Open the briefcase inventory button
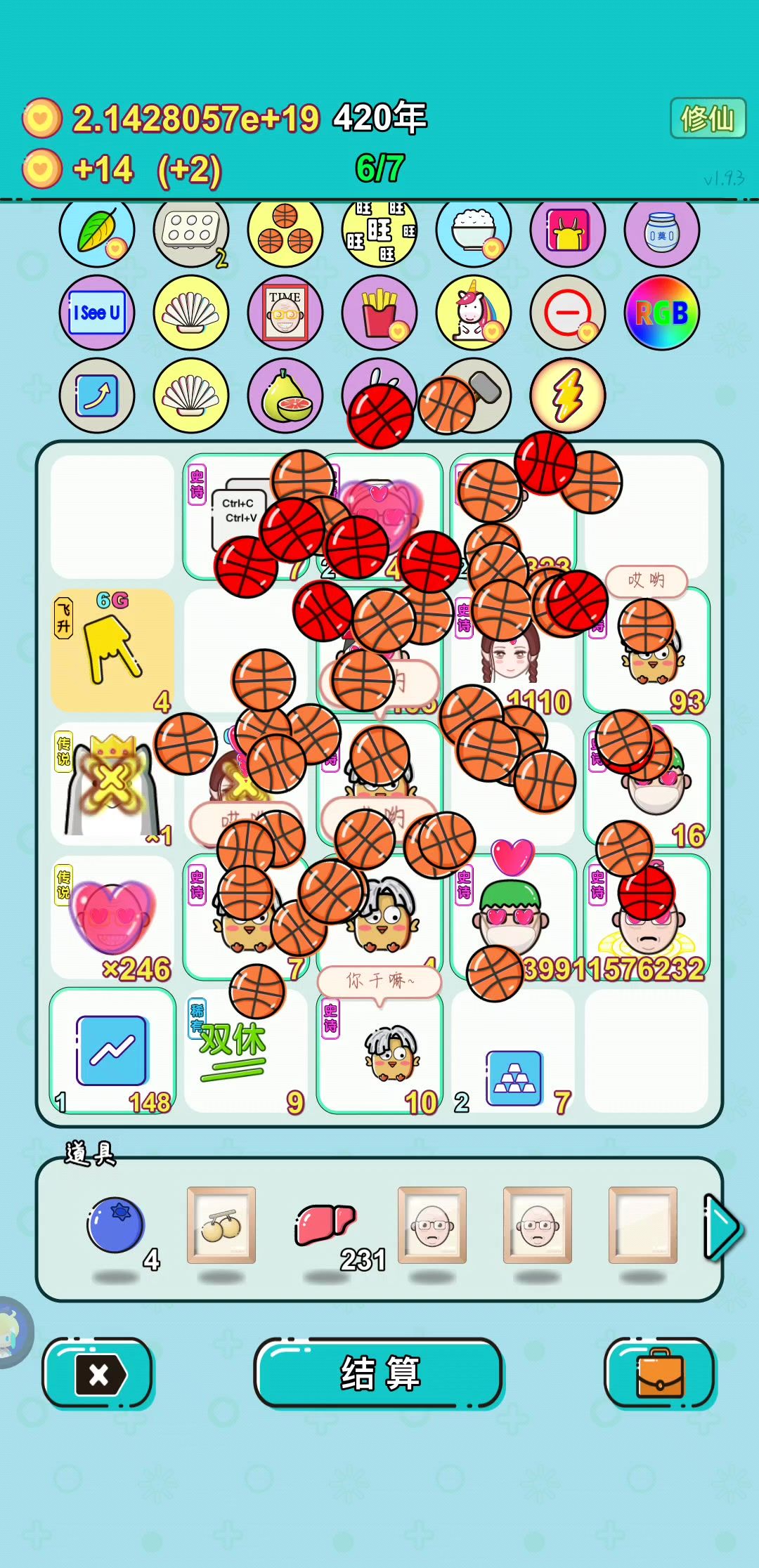 (x=659, y=1373)
